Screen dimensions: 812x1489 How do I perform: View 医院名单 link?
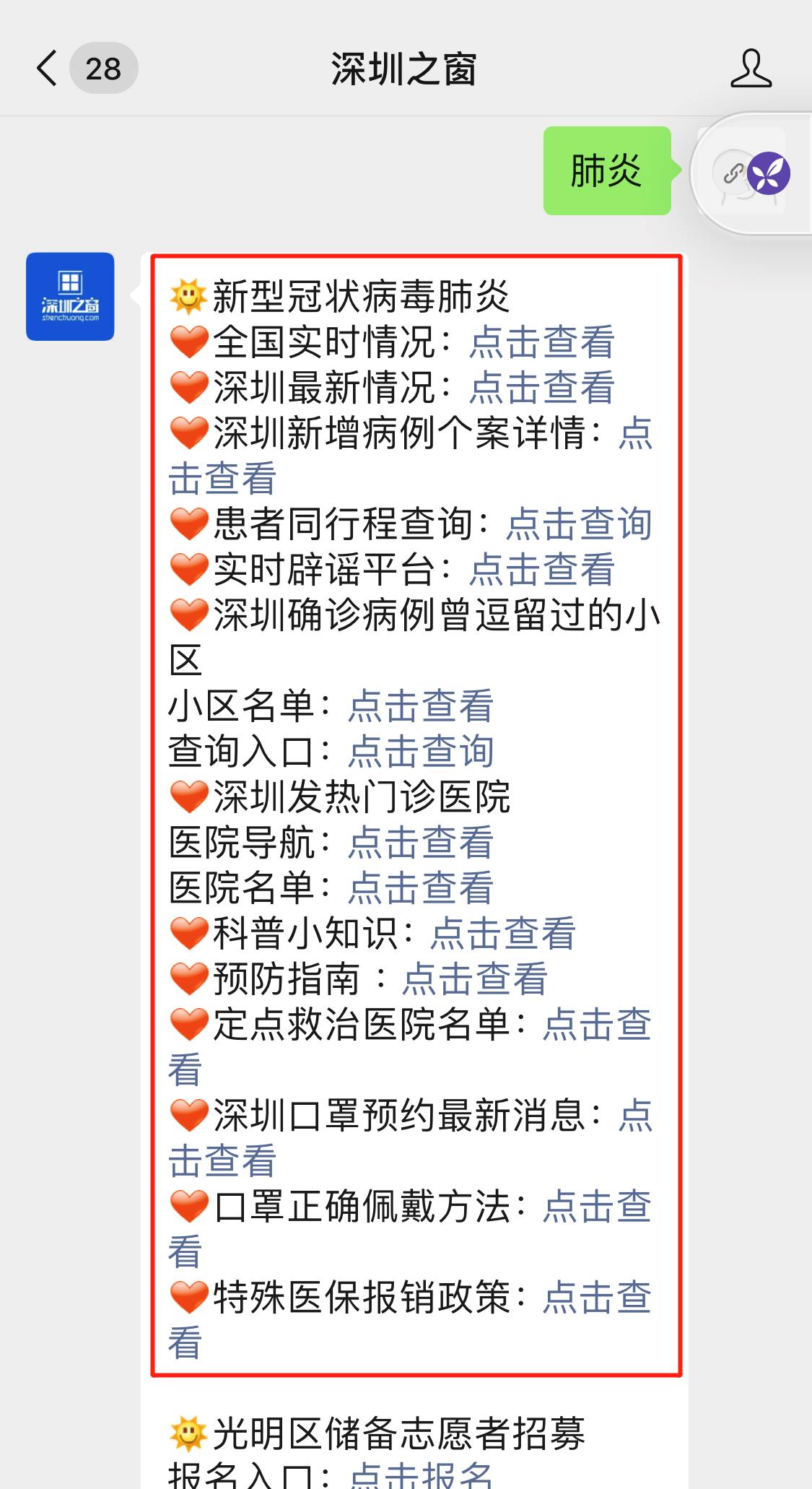421,888
